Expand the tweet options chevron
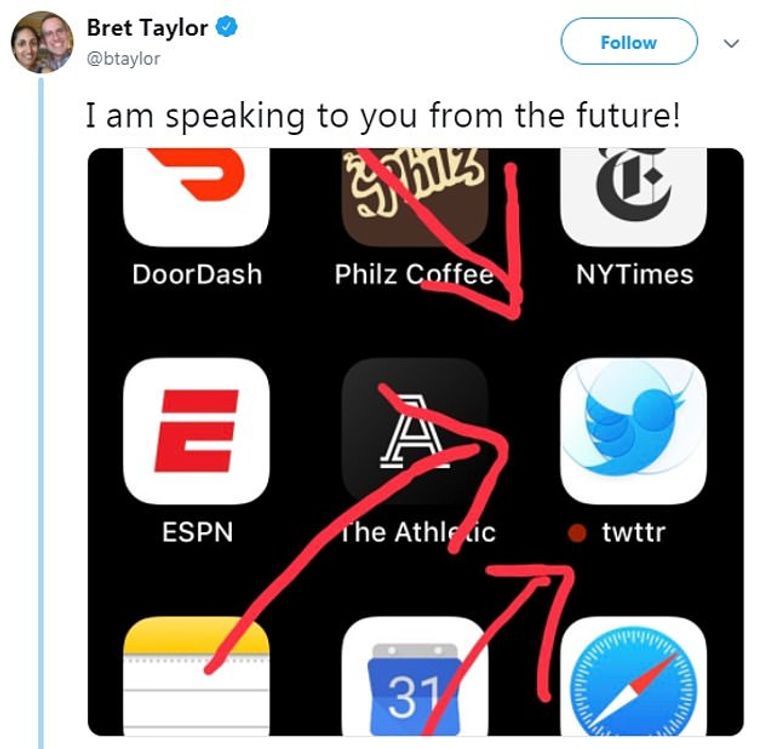The width and height of the screenshot is (768, 749). (x=731, y=43)
